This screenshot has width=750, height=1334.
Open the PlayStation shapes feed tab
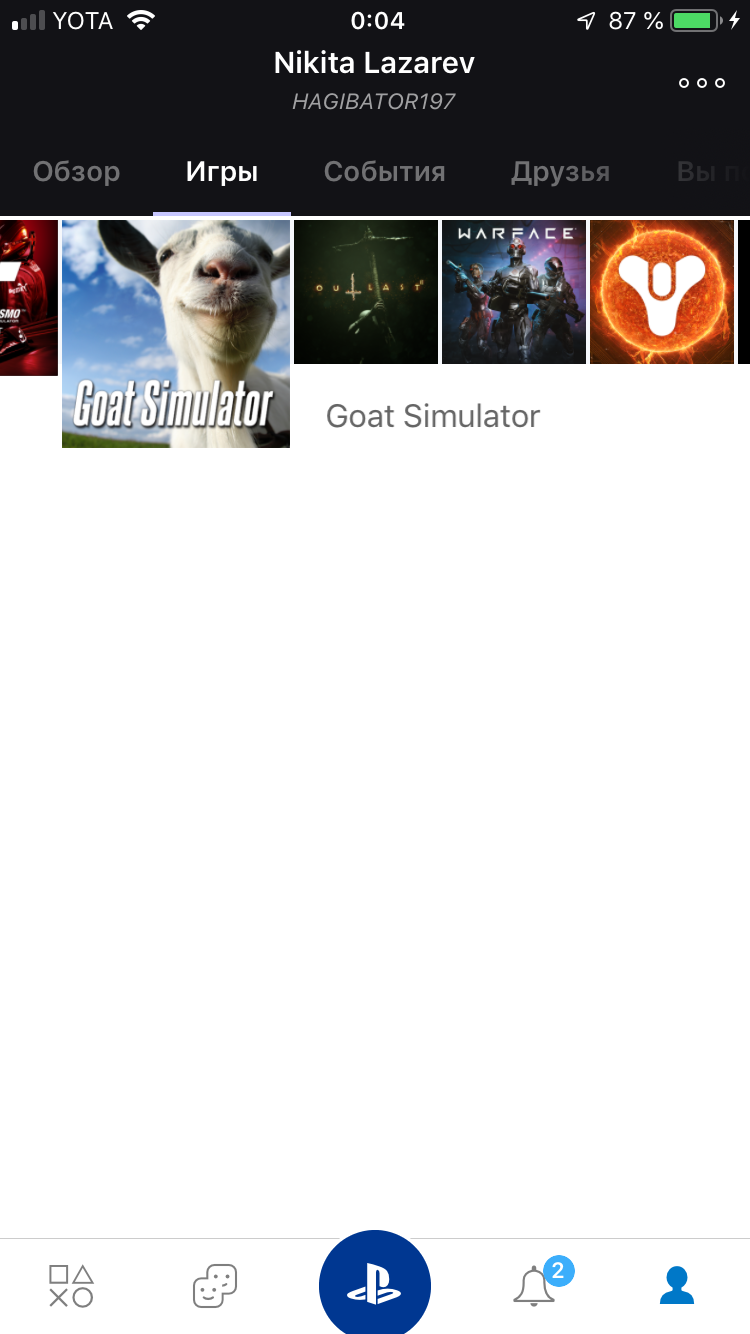click(71, 1285)
